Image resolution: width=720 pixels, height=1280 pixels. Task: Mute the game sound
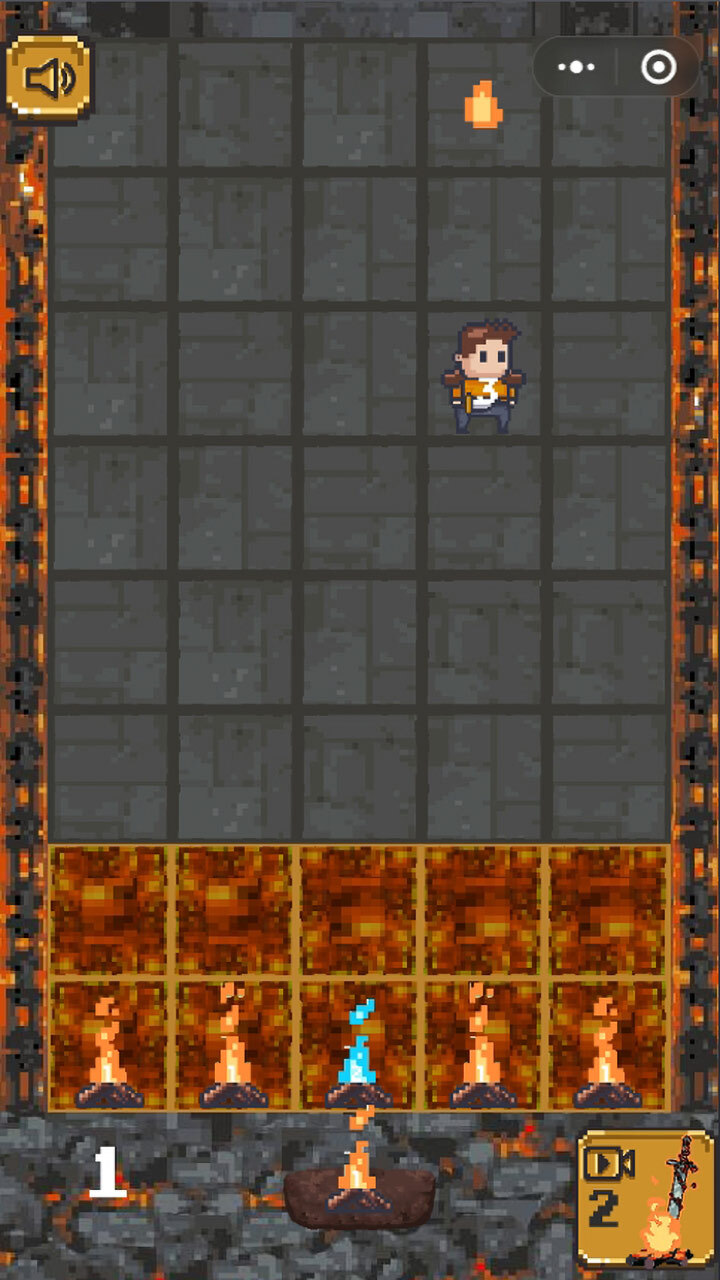[49, 78]
